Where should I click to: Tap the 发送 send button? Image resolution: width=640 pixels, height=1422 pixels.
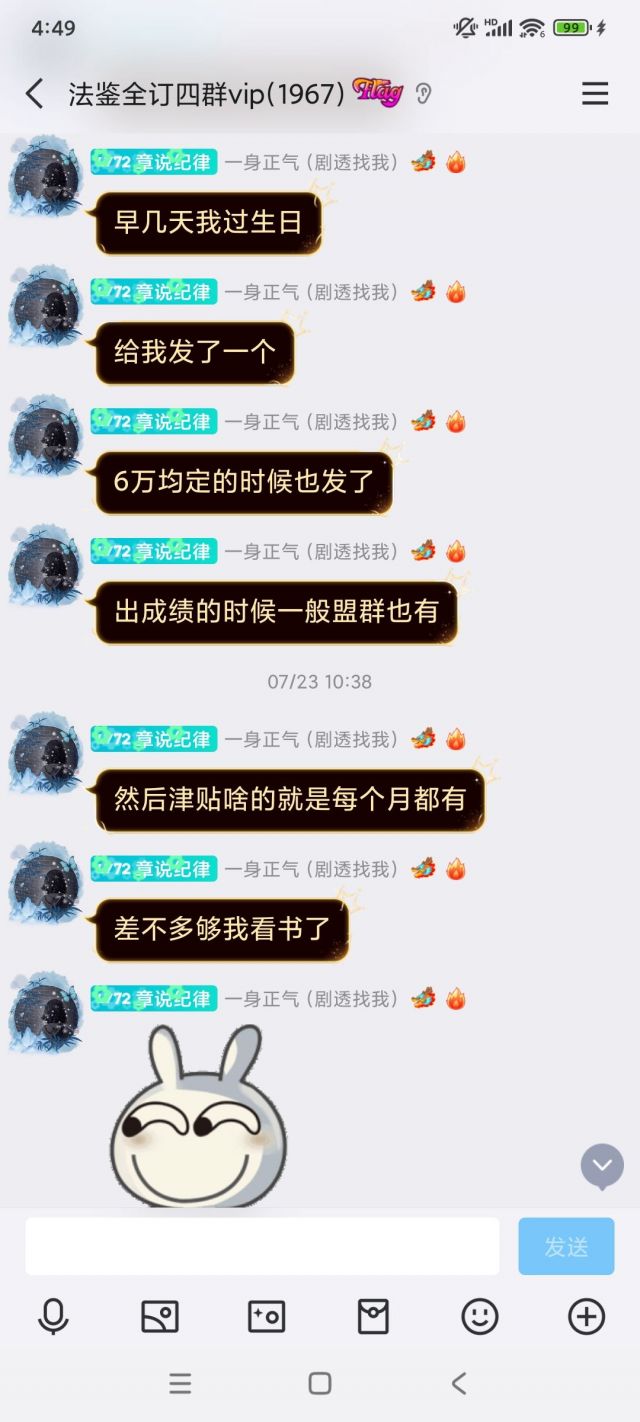566,1246
